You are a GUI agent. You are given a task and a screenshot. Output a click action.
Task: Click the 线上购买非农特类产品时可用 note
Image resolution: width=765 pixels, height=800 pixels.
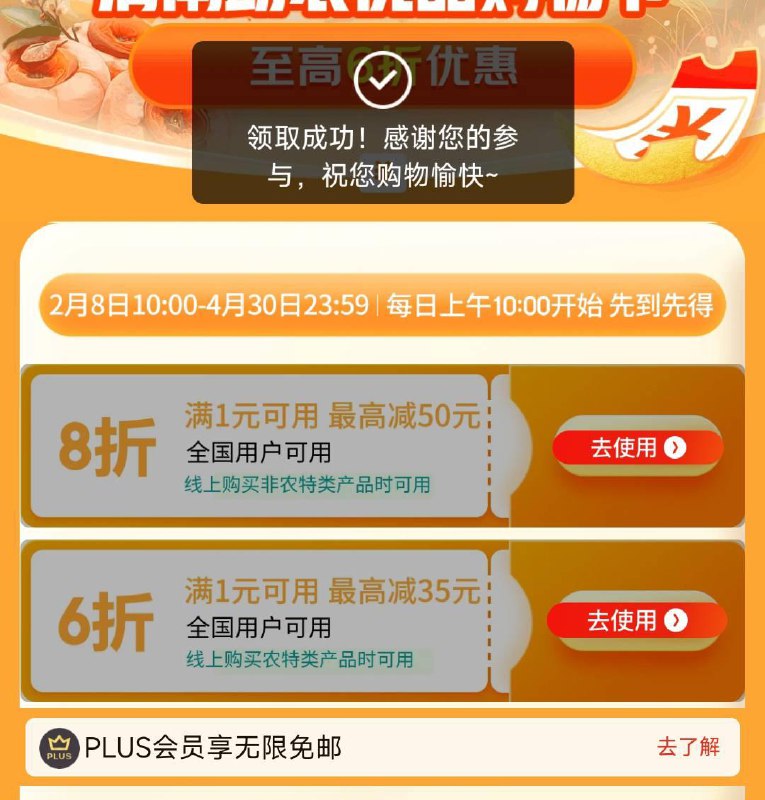point(307,485)
